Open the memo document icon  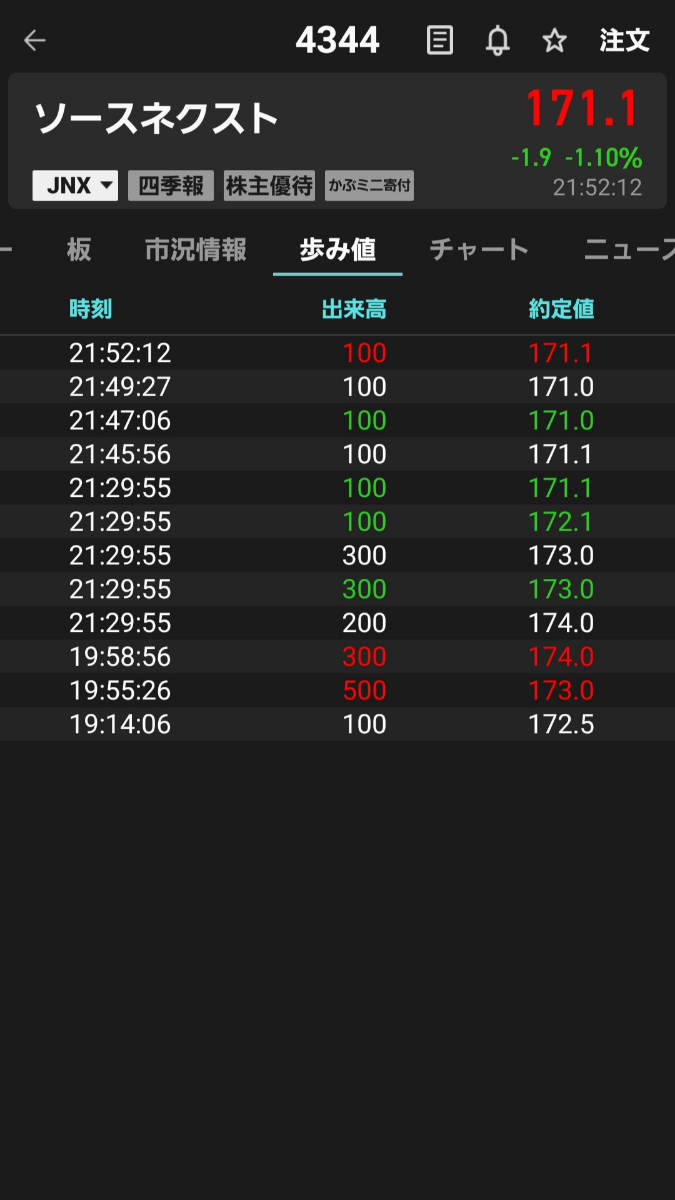point(440,41)
